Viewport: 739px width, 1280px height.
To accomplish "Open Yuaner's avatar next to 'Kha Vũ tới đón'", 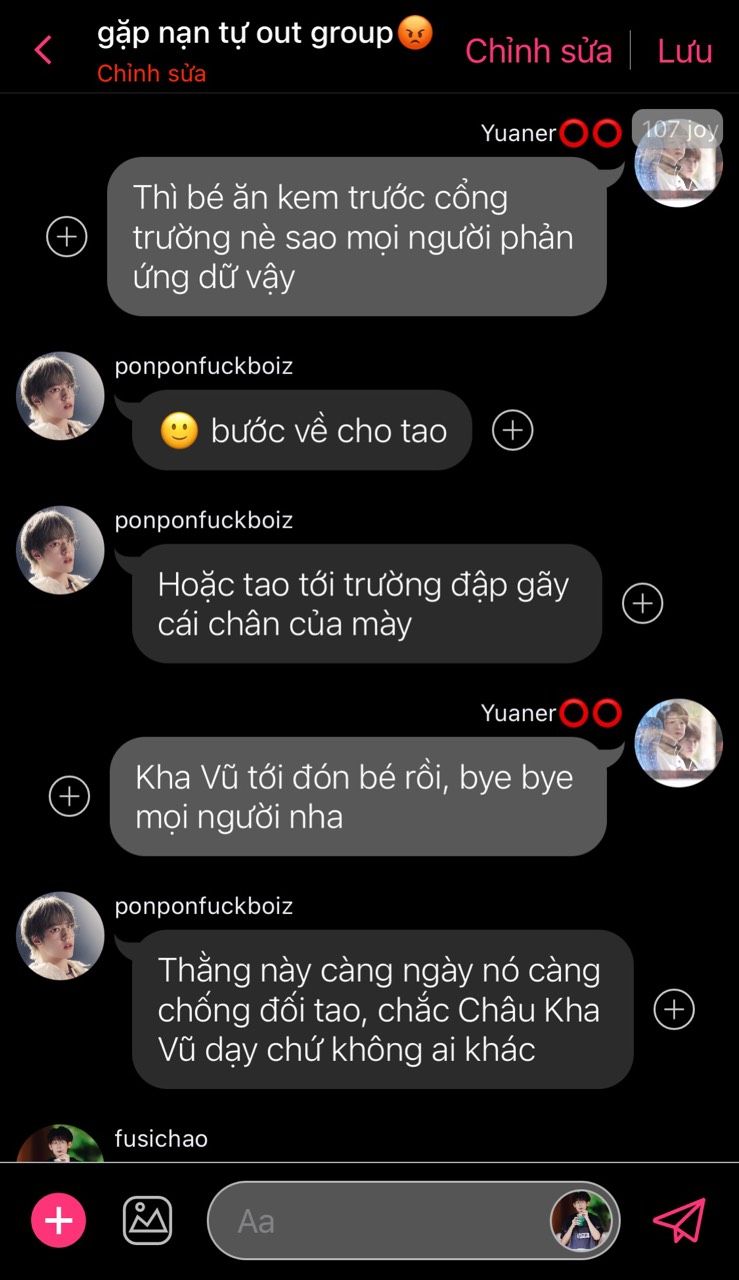I will [x=678, y=743].
